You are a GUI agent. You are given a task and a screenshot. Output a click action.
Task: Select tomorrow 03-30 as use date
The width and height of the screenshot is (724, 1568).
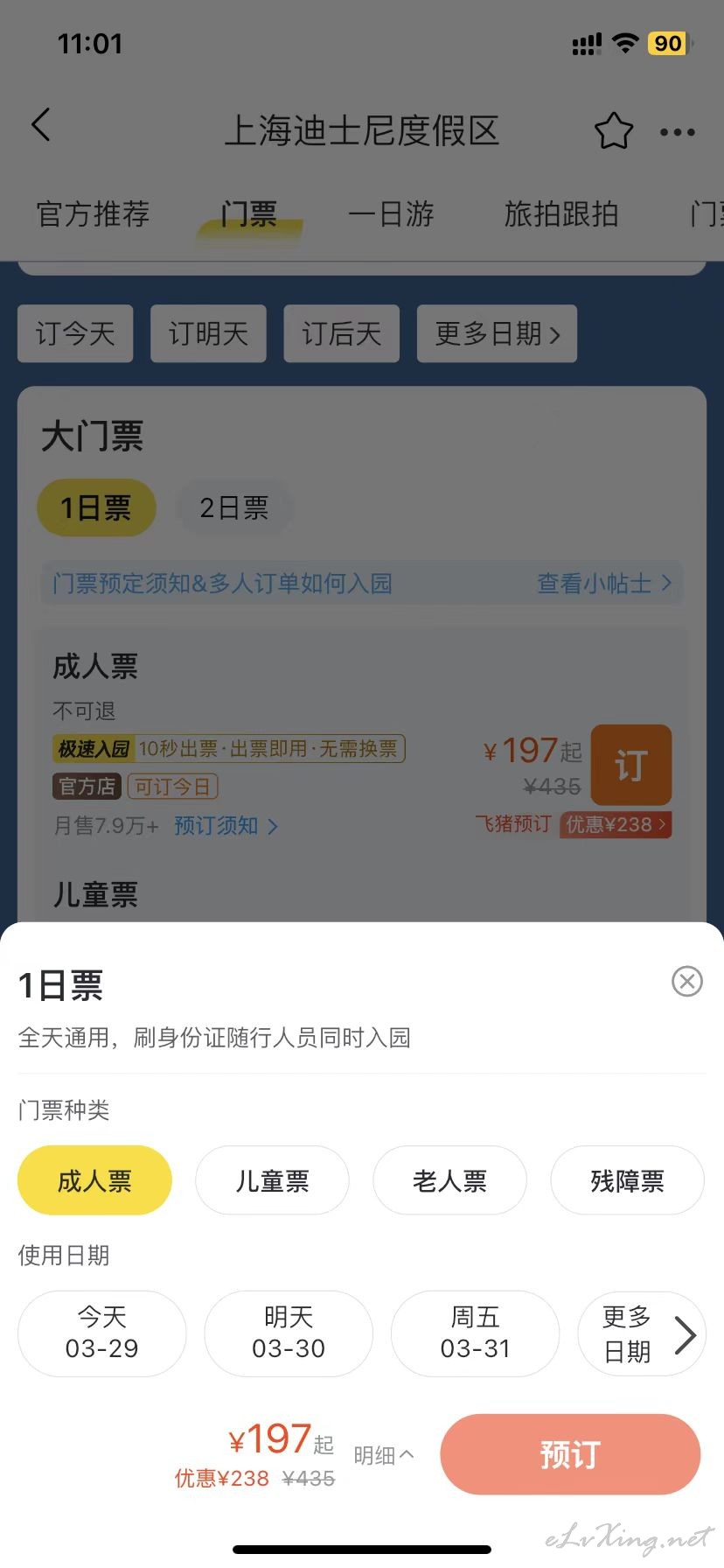(x=289, y=1333)
